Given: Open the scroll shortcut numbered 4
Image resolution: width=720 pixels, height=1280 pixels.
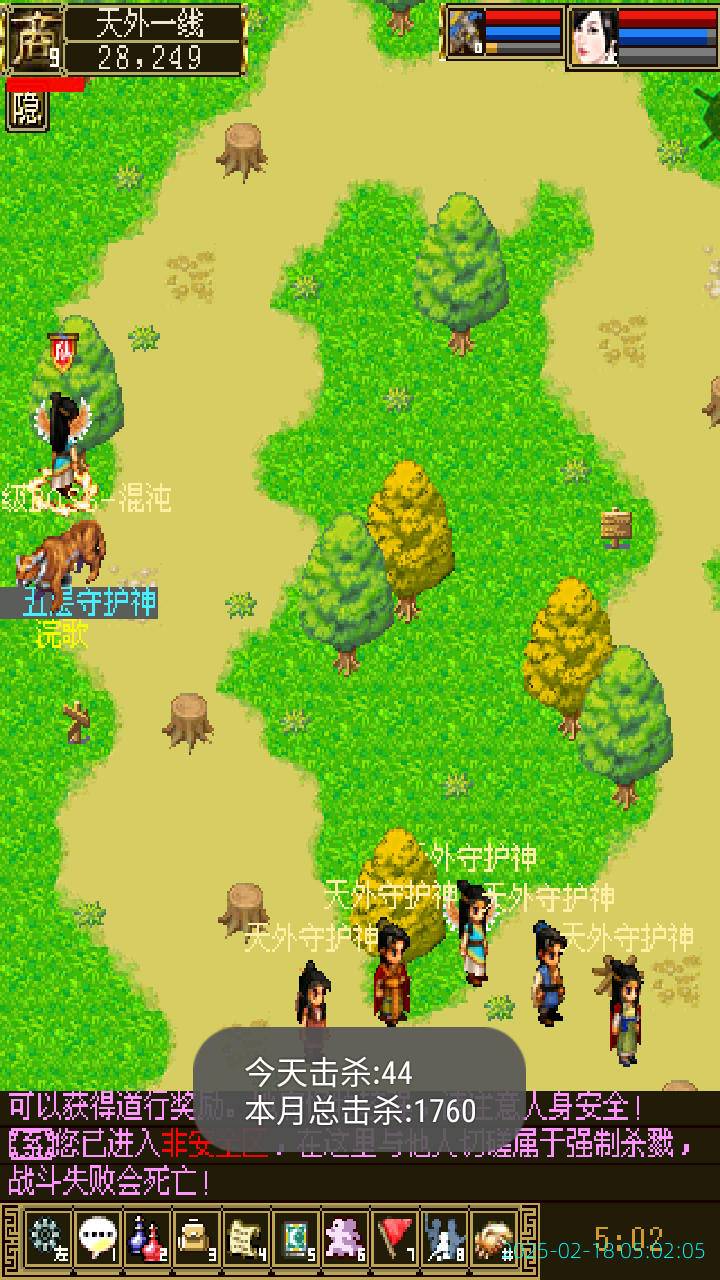Looking at the screenshot, I should [x=246, y=1236].
